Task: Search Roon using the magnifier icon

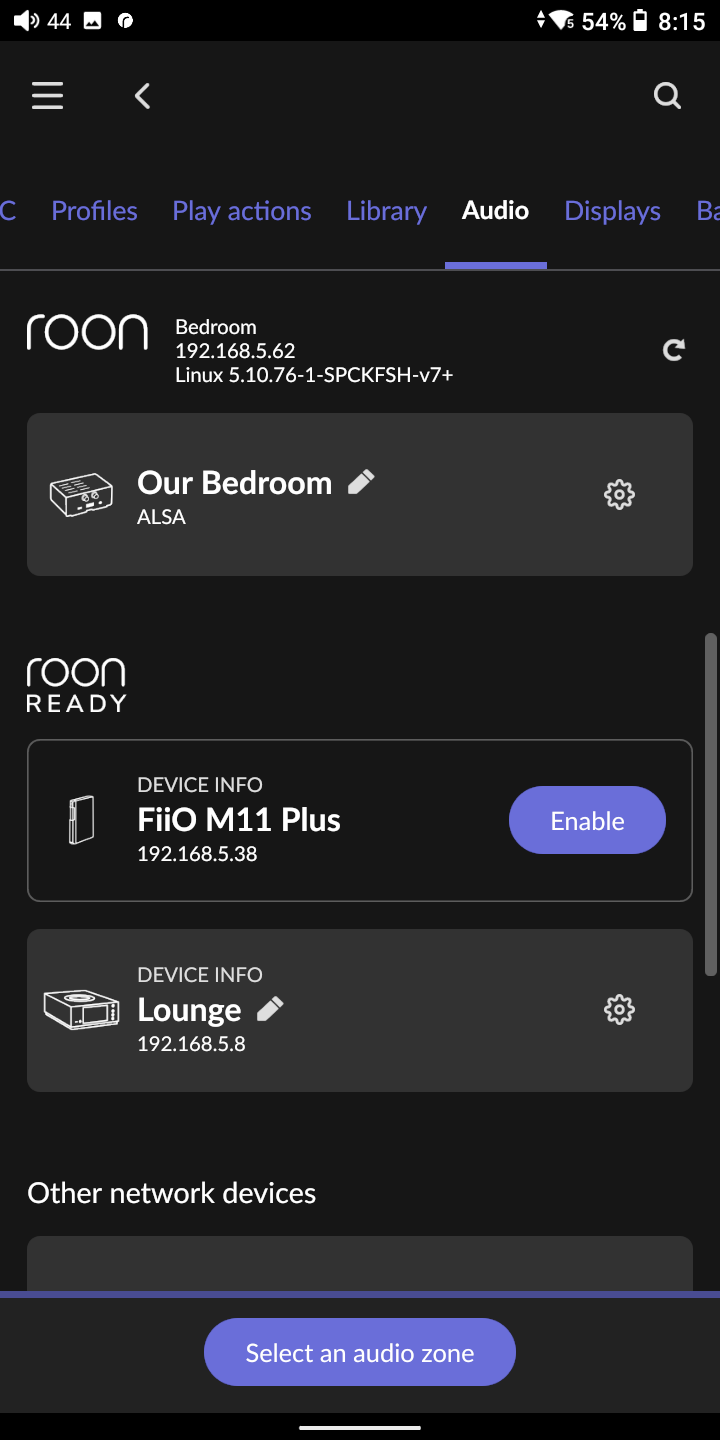Action: coord(666,95)
